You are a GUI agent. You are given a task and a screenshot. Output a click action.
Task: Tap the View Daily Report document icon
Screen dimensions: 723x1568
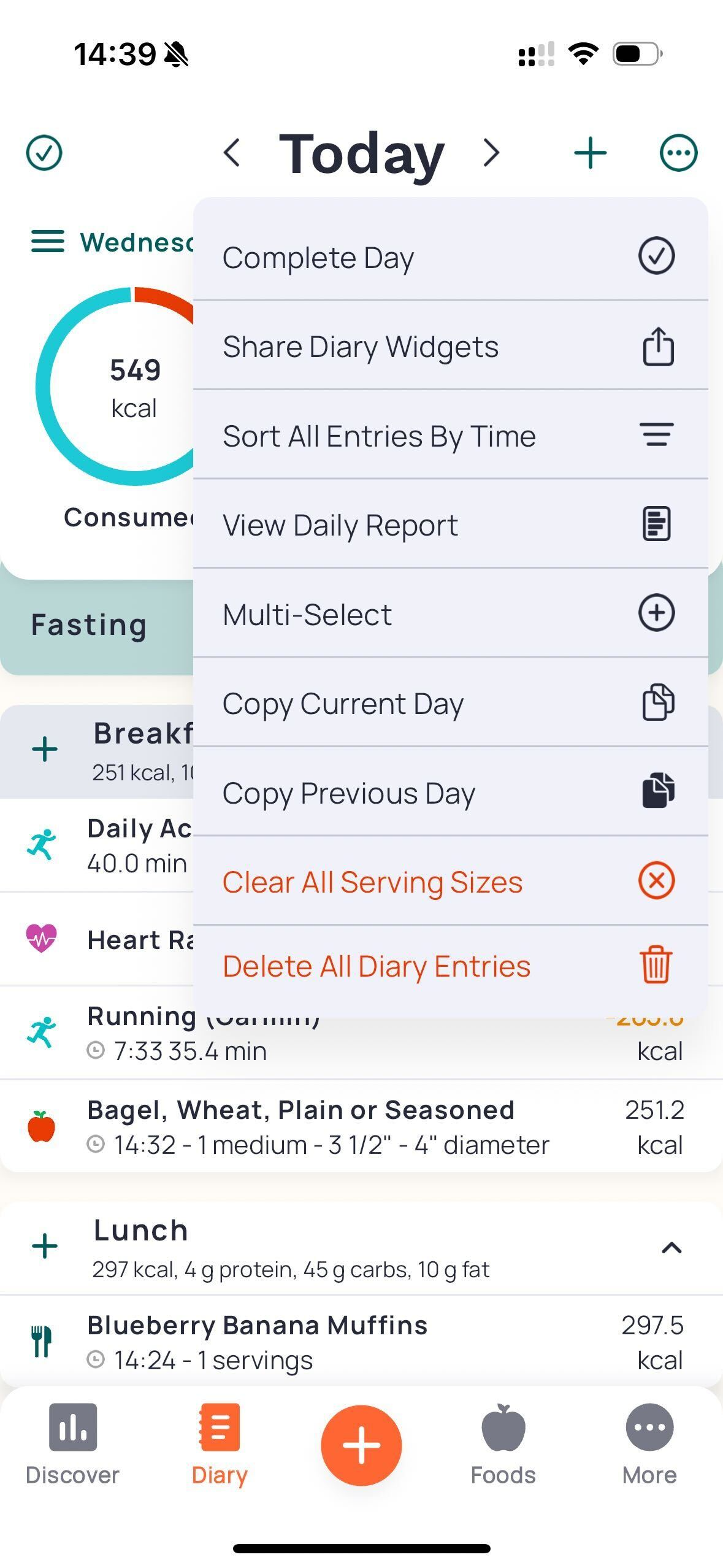coord(656,525)
